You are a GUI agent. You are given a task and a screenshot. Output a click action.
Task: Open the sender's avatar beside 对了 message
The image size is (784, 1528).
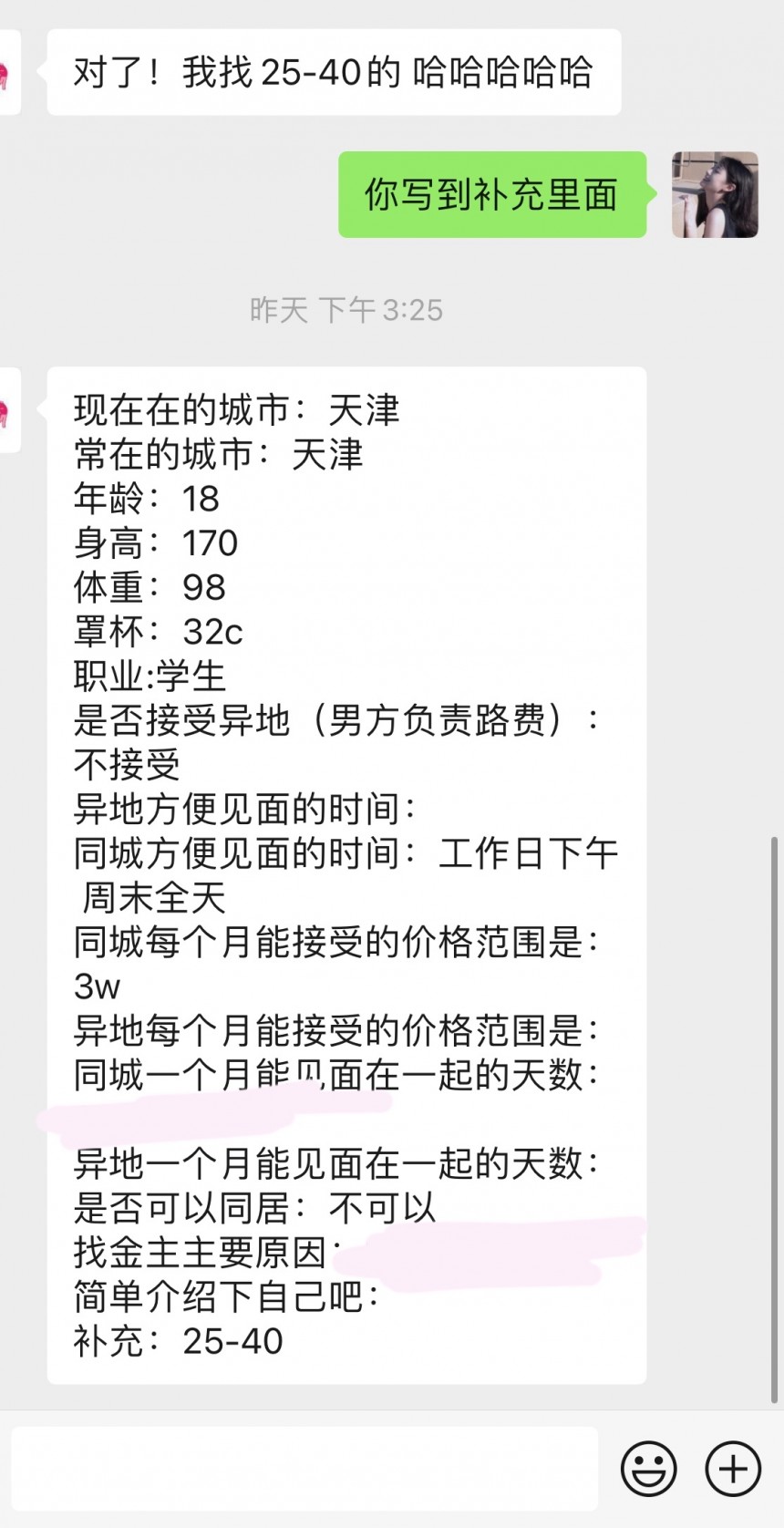pos(7,73)
